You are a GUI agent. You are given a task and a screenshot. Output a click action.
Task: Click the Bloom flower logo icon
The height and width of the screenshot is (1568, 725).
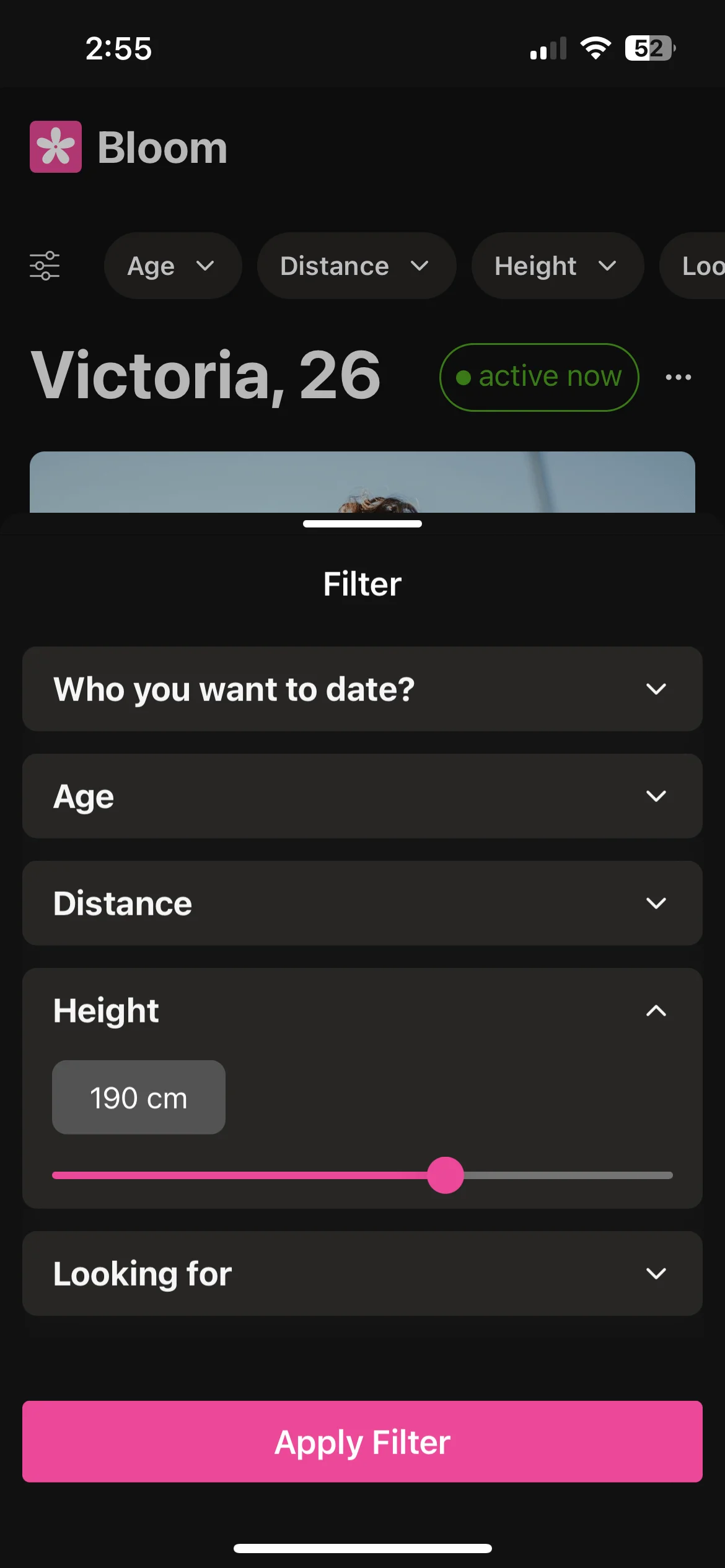(55, 147)
